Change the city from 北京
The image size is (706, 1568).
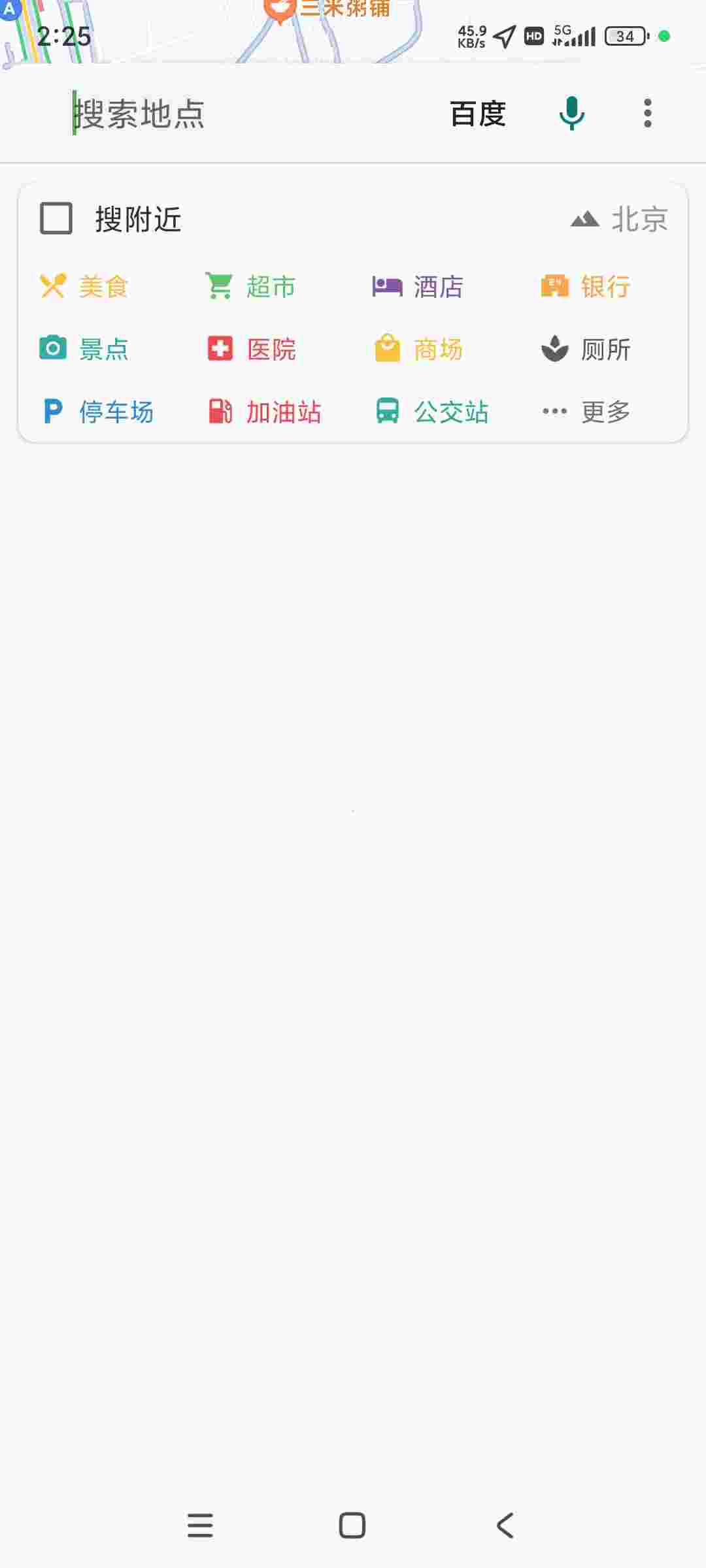[620, 220]
